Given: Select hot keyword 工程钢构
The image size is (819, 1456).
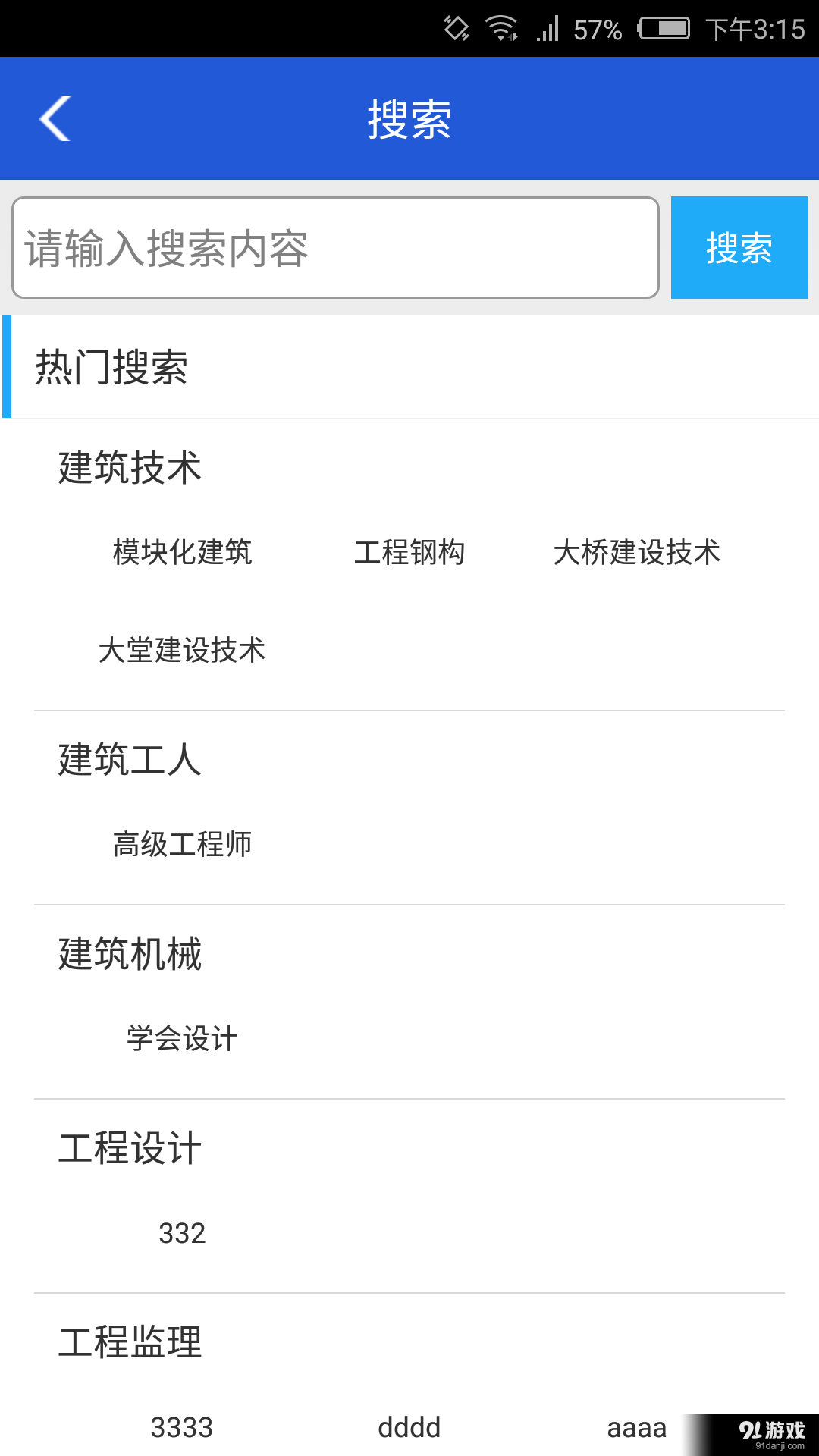Looking at the screenshot, I should click(411, 553).
